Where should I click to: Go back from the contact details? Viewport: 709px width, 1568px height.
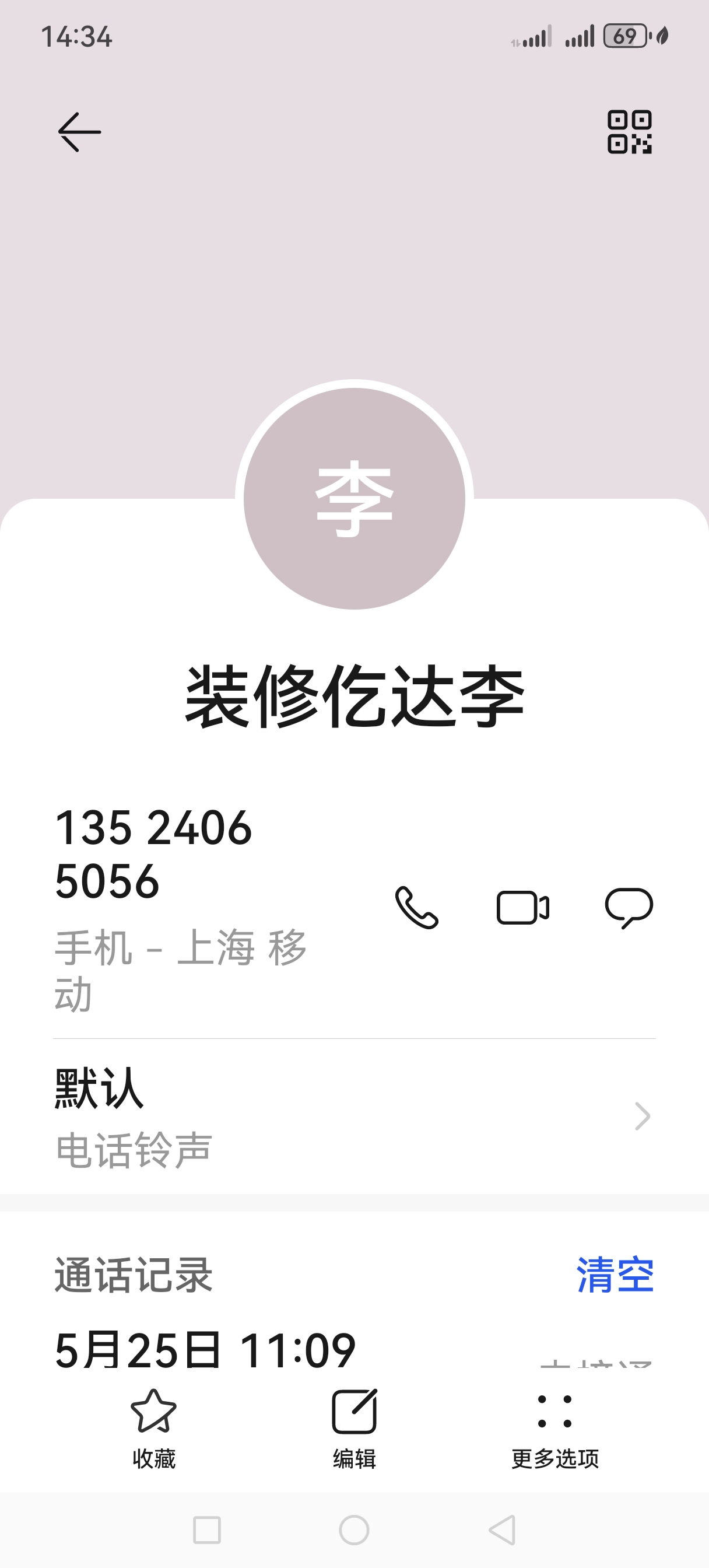(79, 131)
